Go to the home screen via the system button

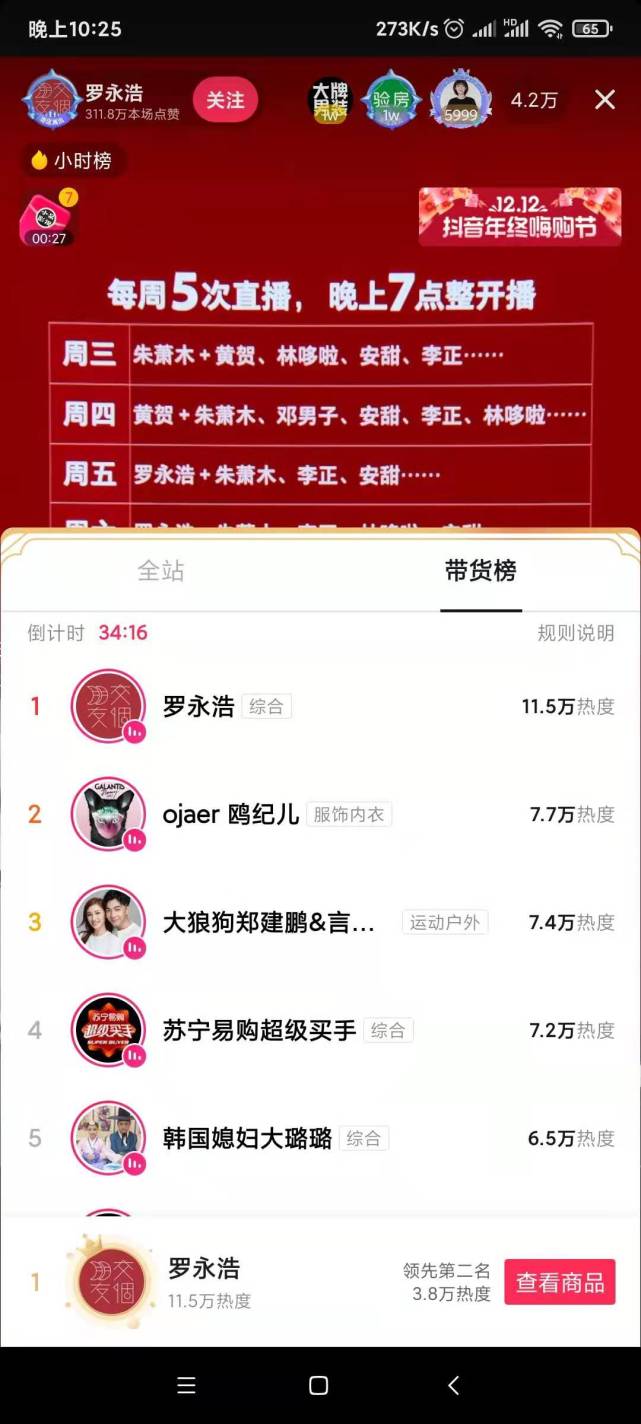(x=319, y=1385)
